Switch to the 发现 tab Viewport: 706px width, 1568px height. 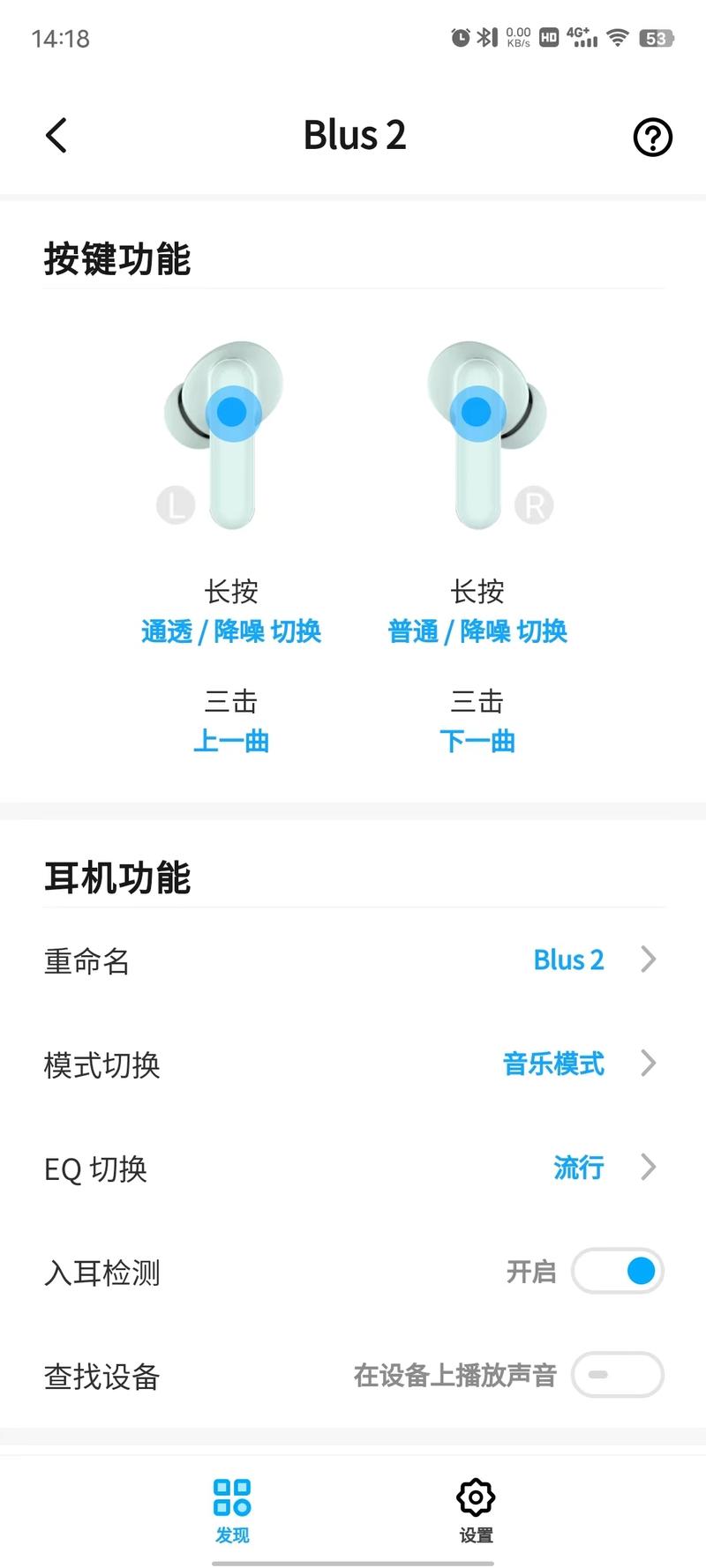[x=232, y=1512]
